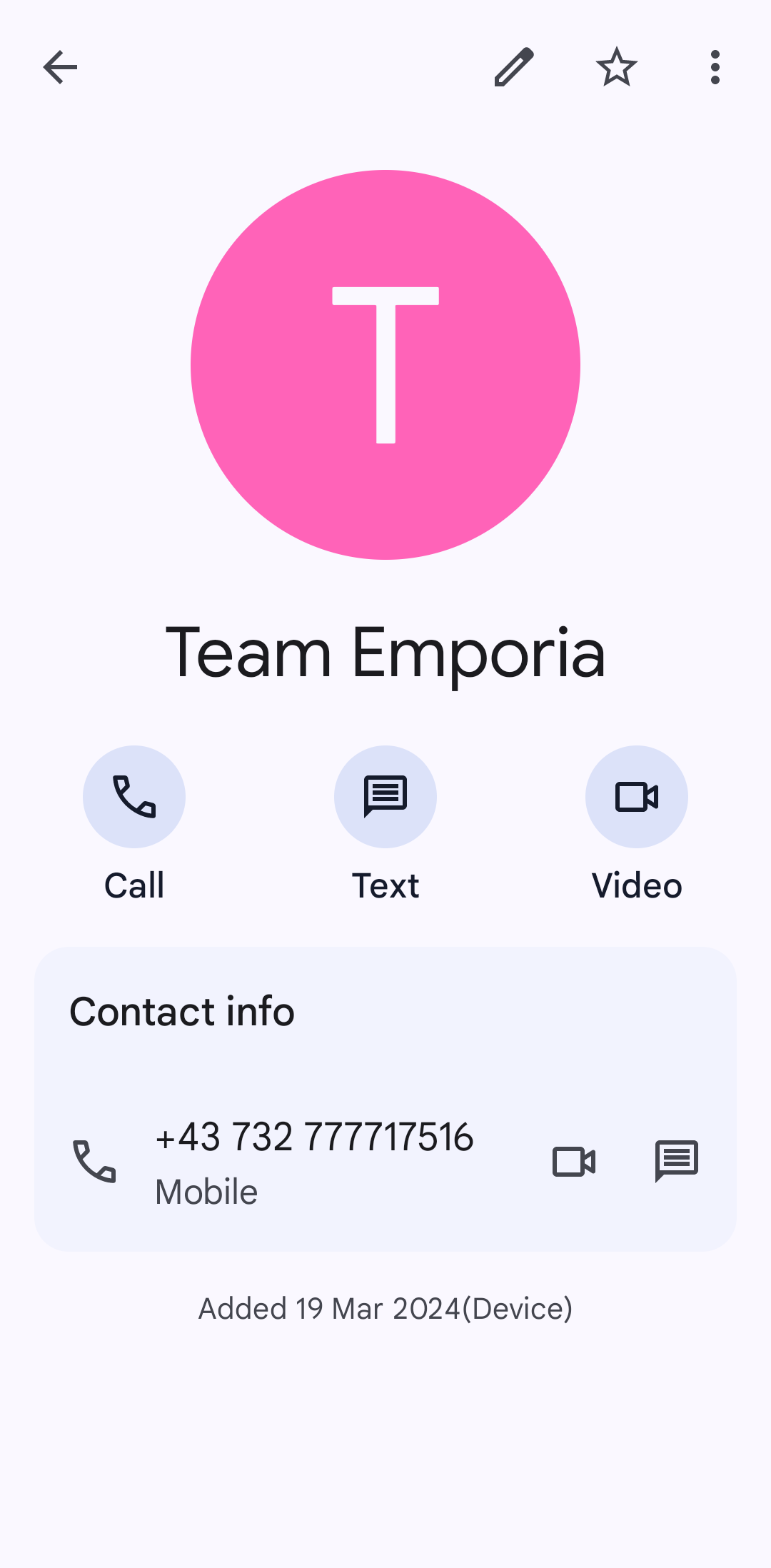Go back to the contacts list

(60, 68)
